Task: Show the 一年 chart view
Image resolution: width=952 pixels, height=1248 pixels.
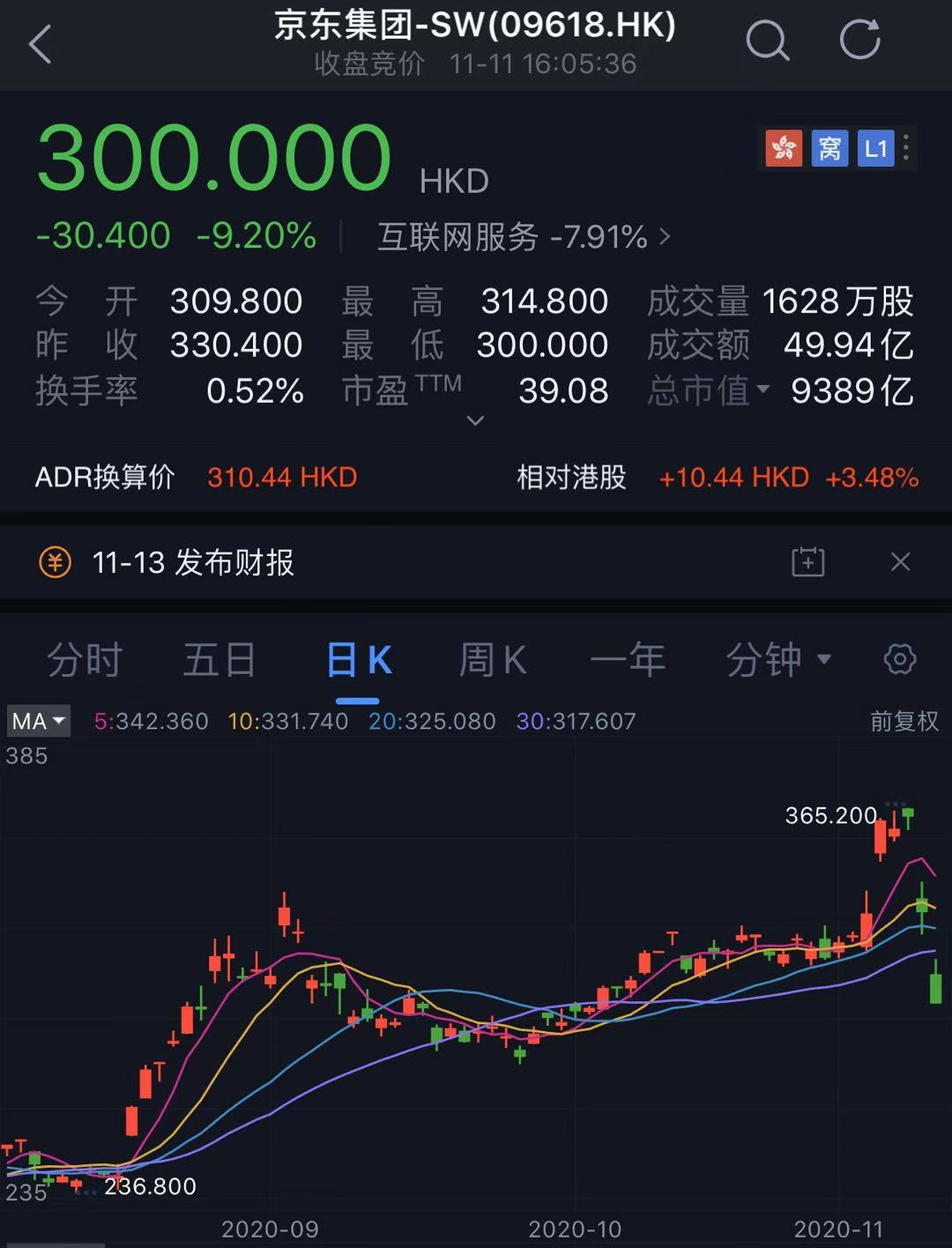Action: point(627,660)
